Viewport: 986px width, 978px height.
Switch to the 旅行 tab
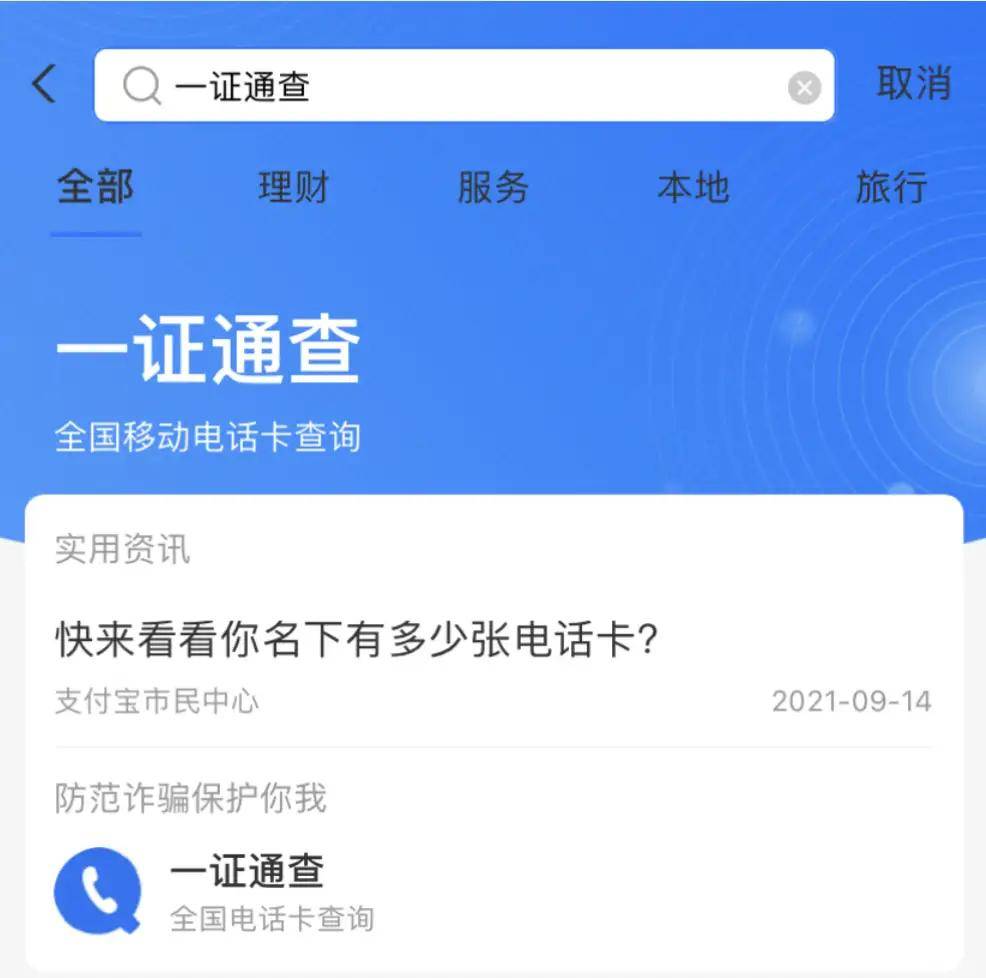click(890, 188)
